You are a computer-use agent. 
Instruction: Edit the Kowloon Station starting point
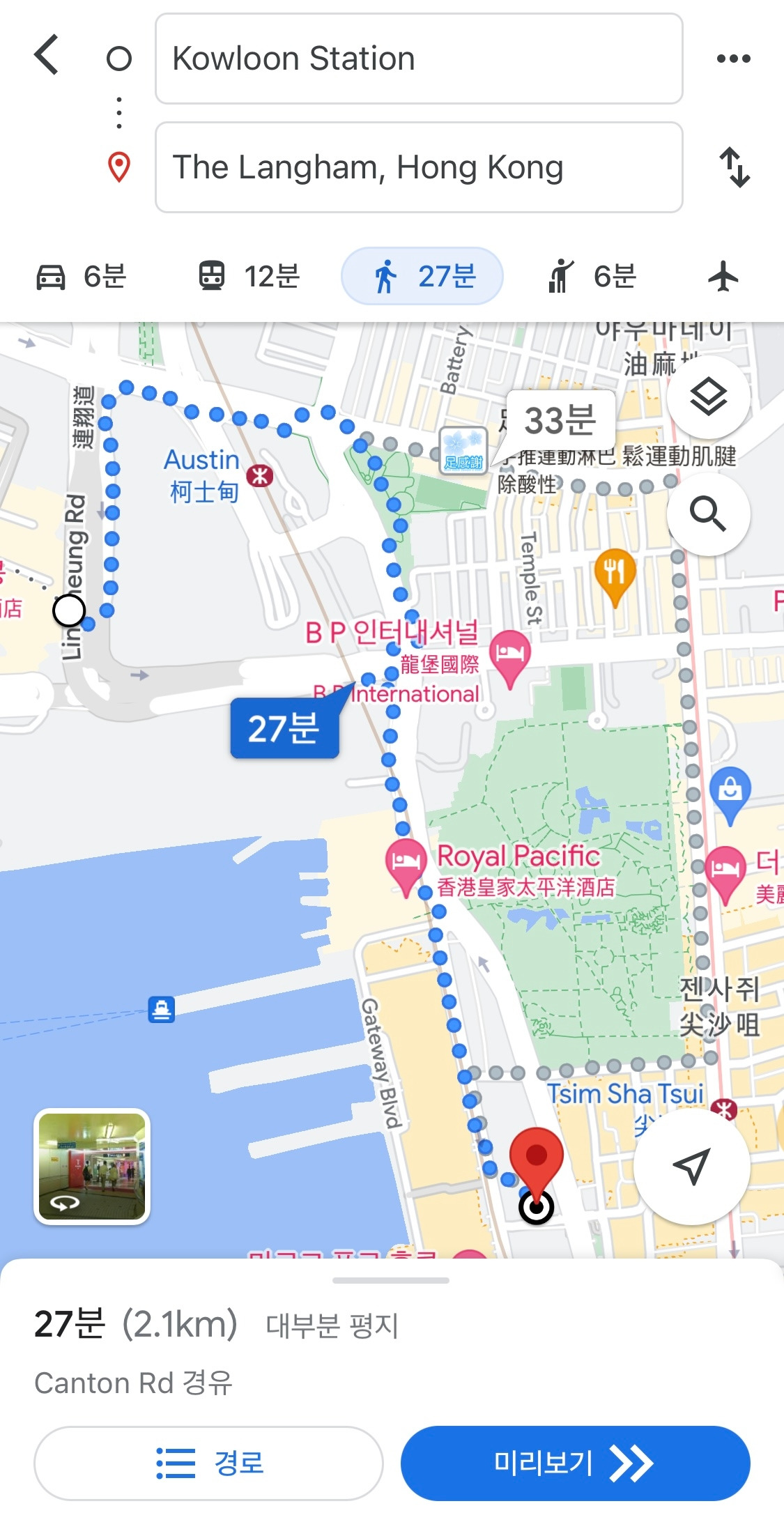tap(418, 59)
